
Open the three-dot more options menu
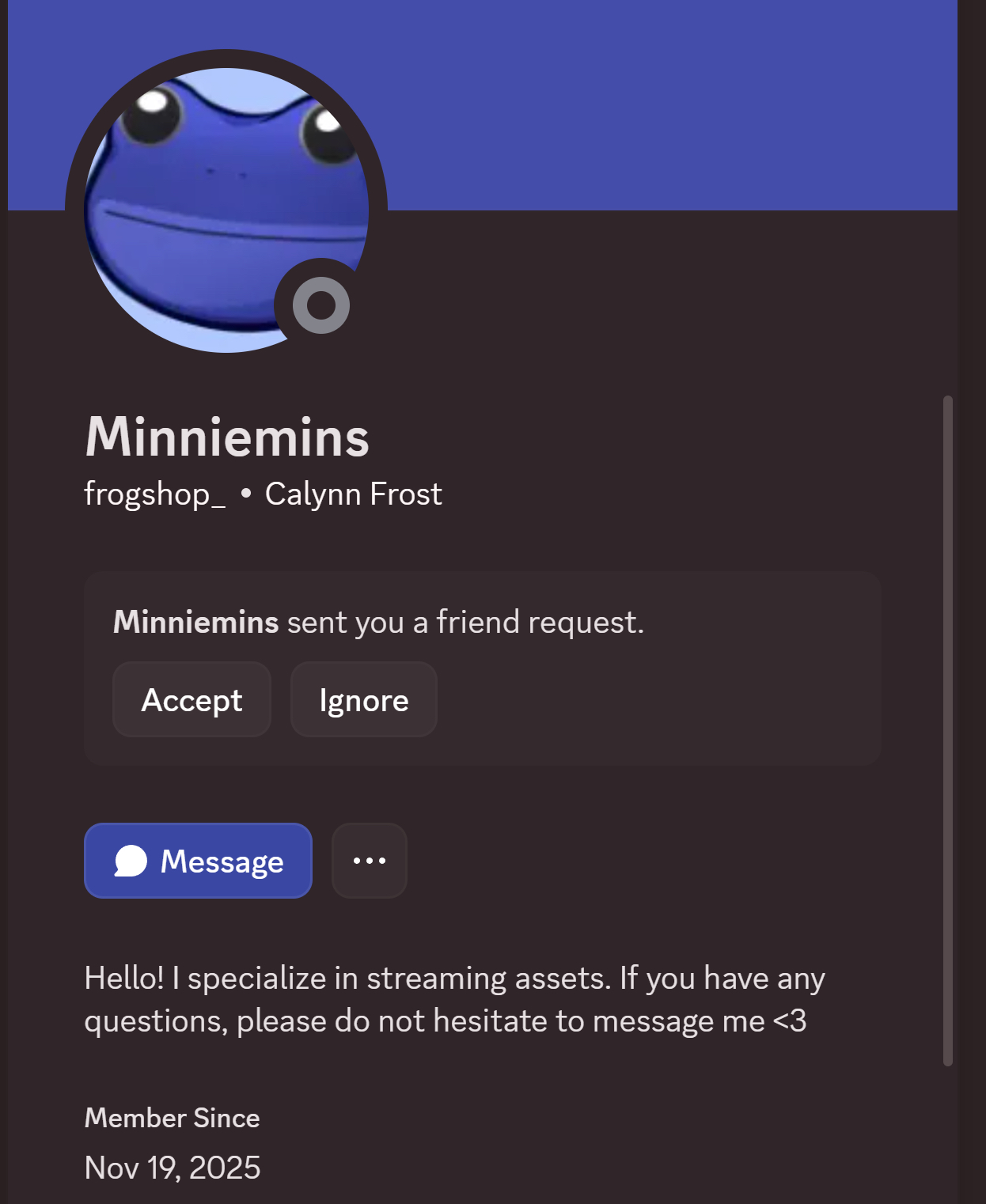tap(370, 861)
